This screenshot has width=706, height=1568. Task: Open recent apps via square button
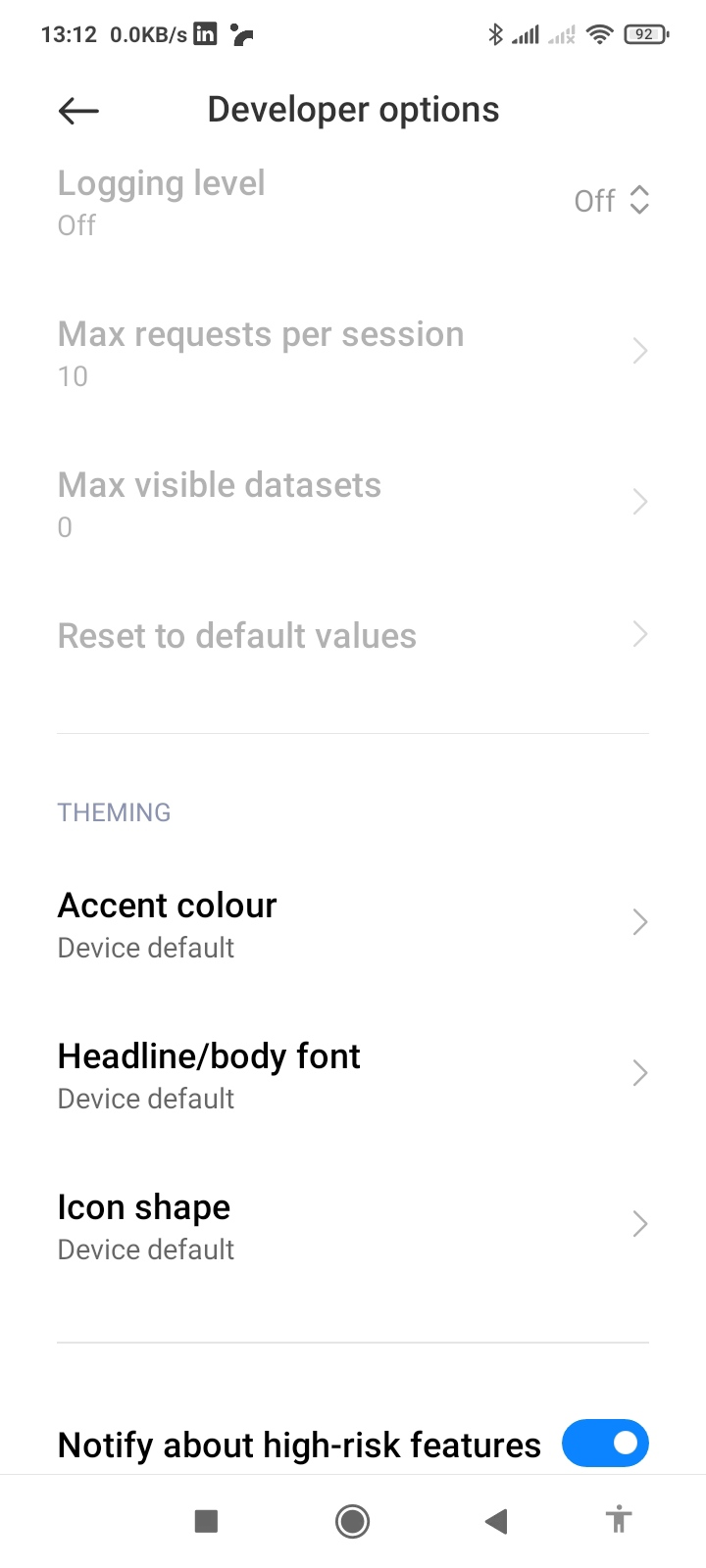coord(206,1521)
